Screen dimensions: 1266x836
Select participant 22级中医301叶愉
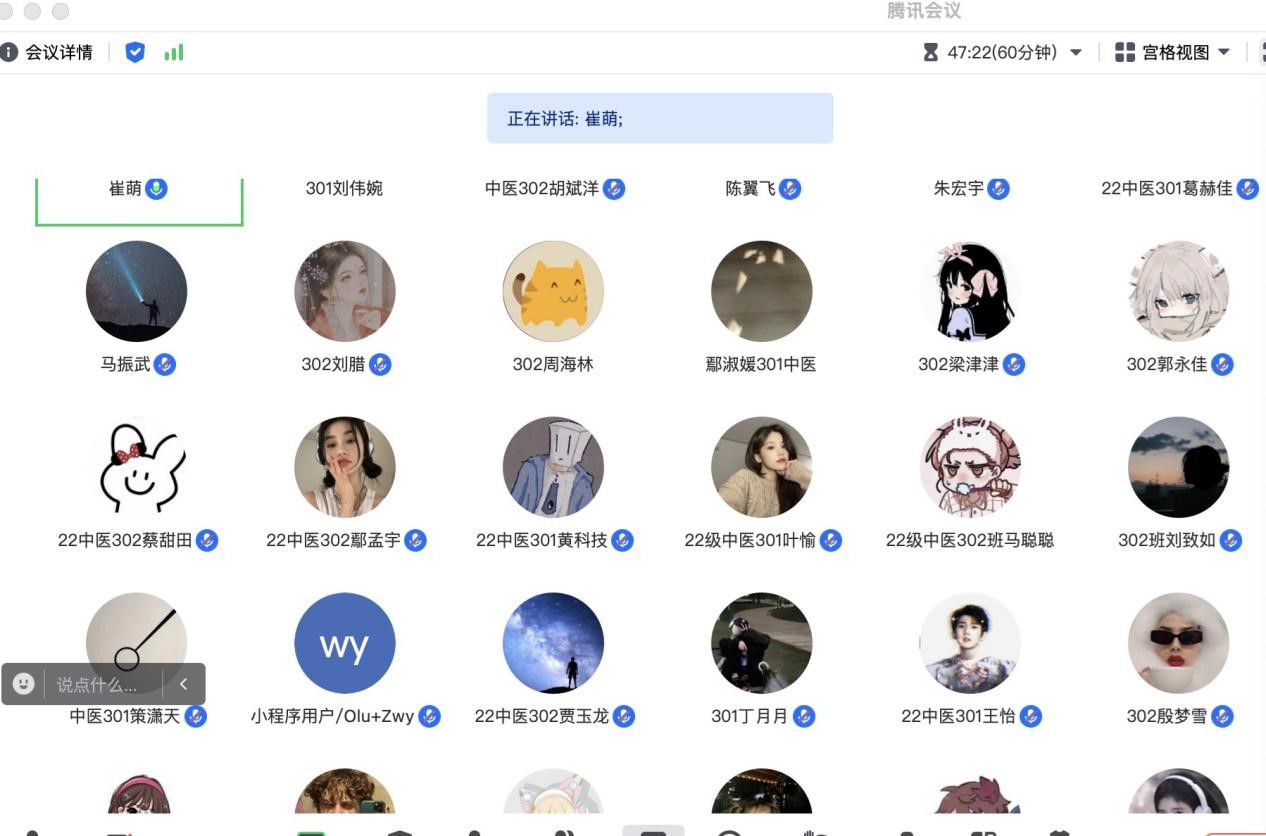point(761,467)
